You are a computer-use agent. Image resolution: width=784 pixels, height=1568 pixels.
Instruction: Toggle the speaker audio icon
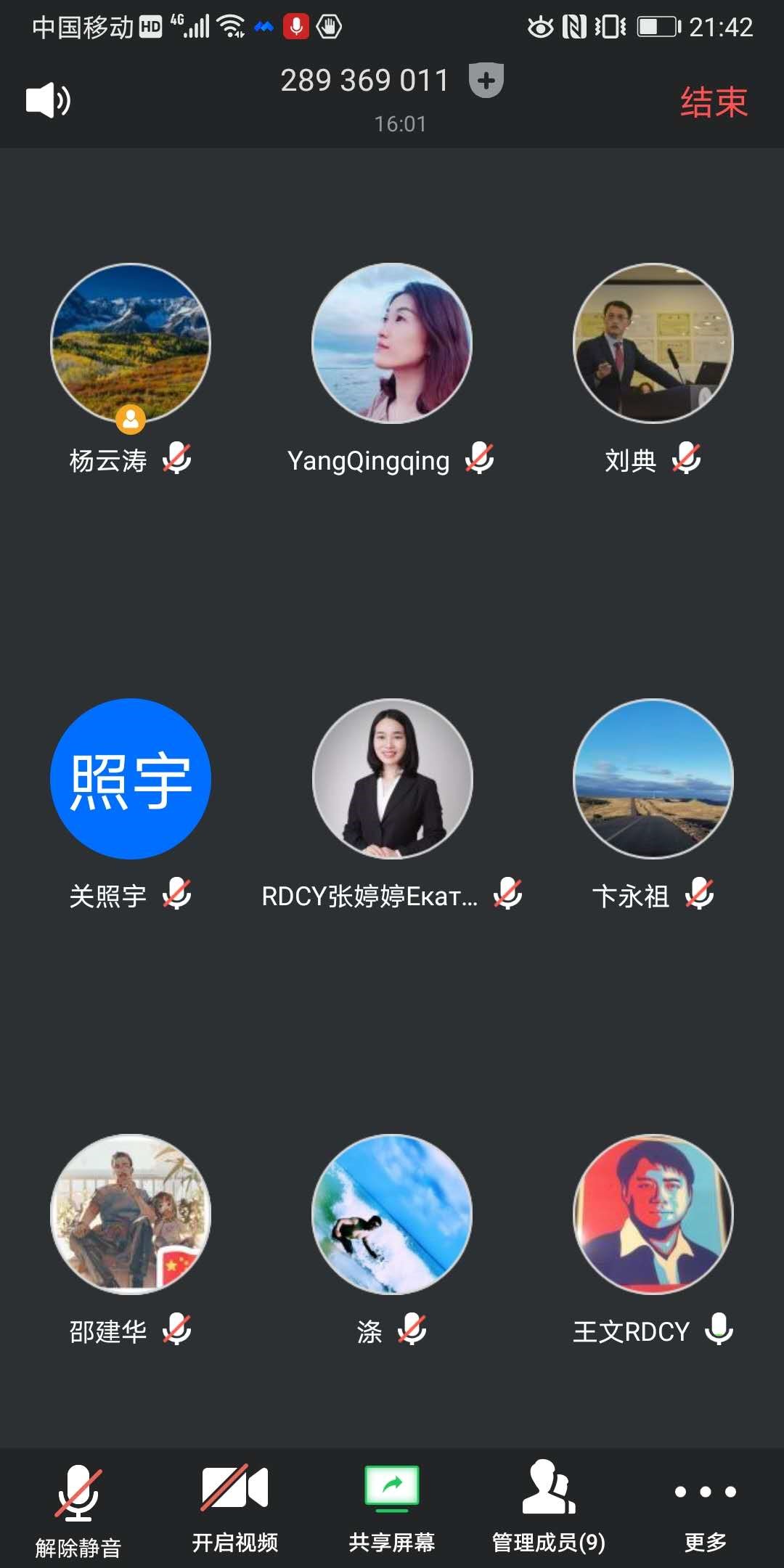coord(48,100)
